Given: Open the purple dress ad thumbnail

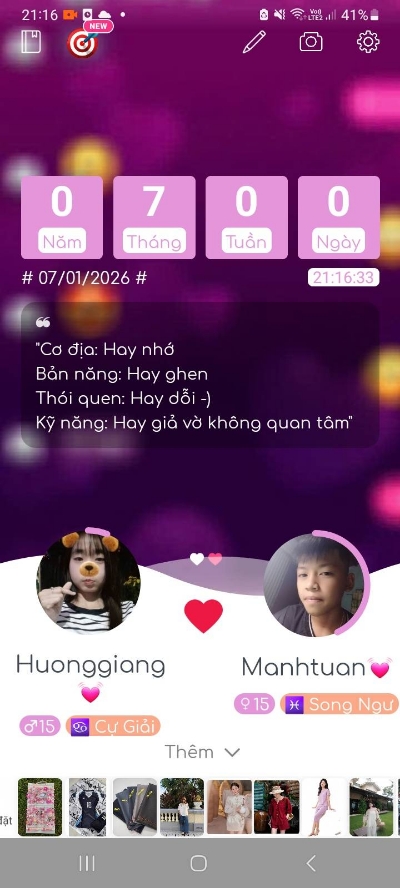Looking at the screenshot, I should [322, 807].
